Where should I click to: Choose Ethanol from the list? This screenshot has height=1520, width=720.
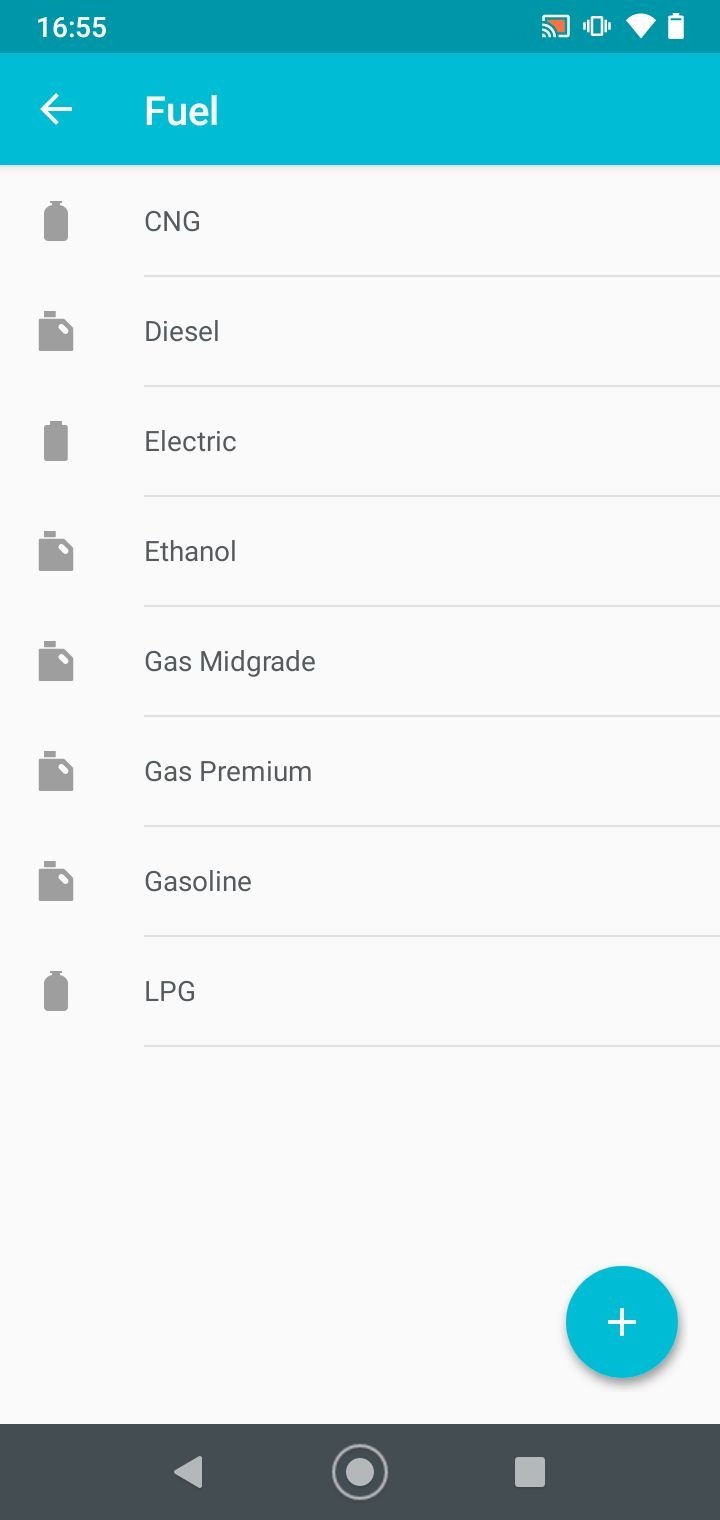tap(360, 551)
